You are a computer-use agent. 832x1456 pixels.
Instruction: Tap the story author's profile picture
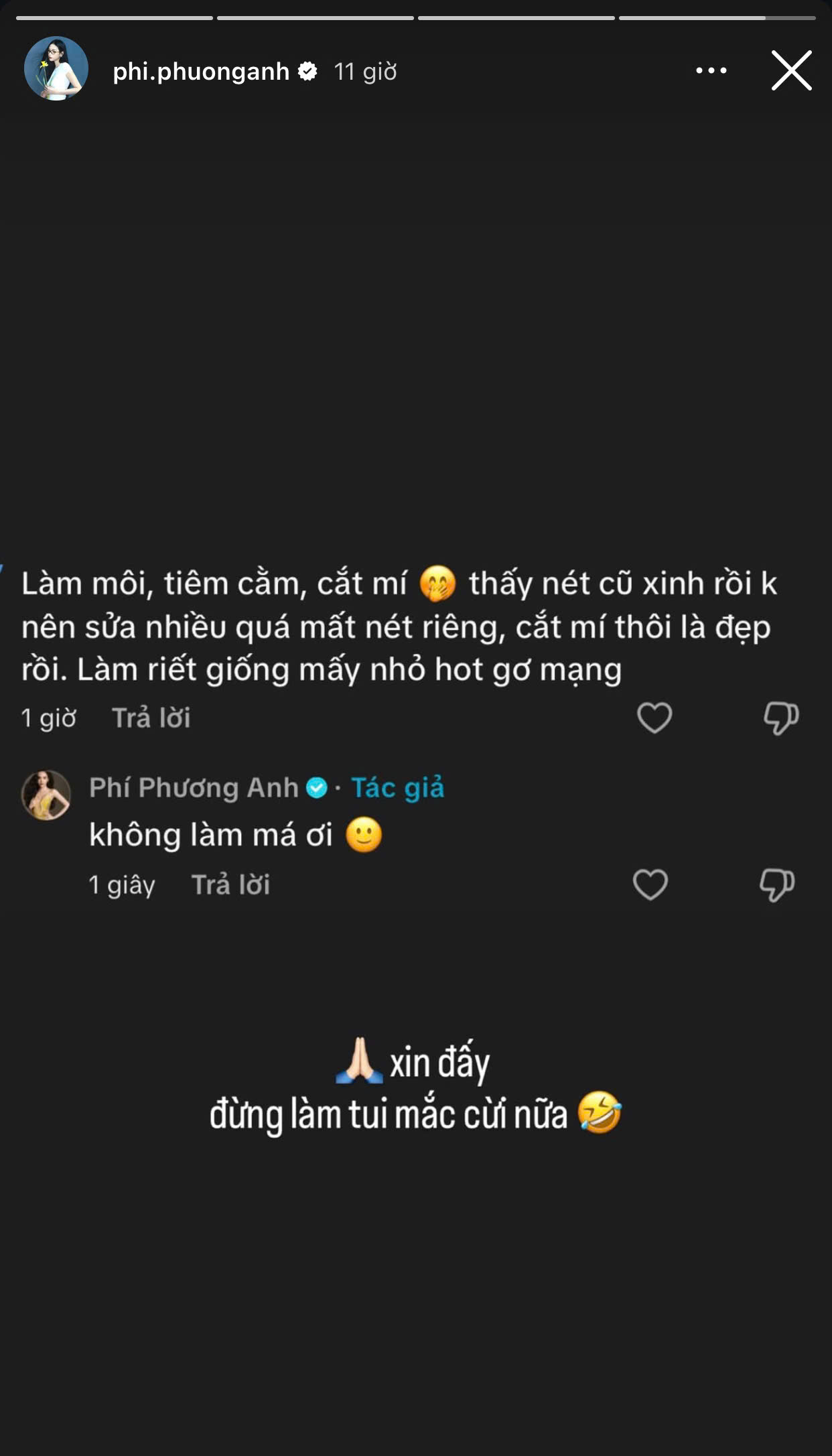56,69
